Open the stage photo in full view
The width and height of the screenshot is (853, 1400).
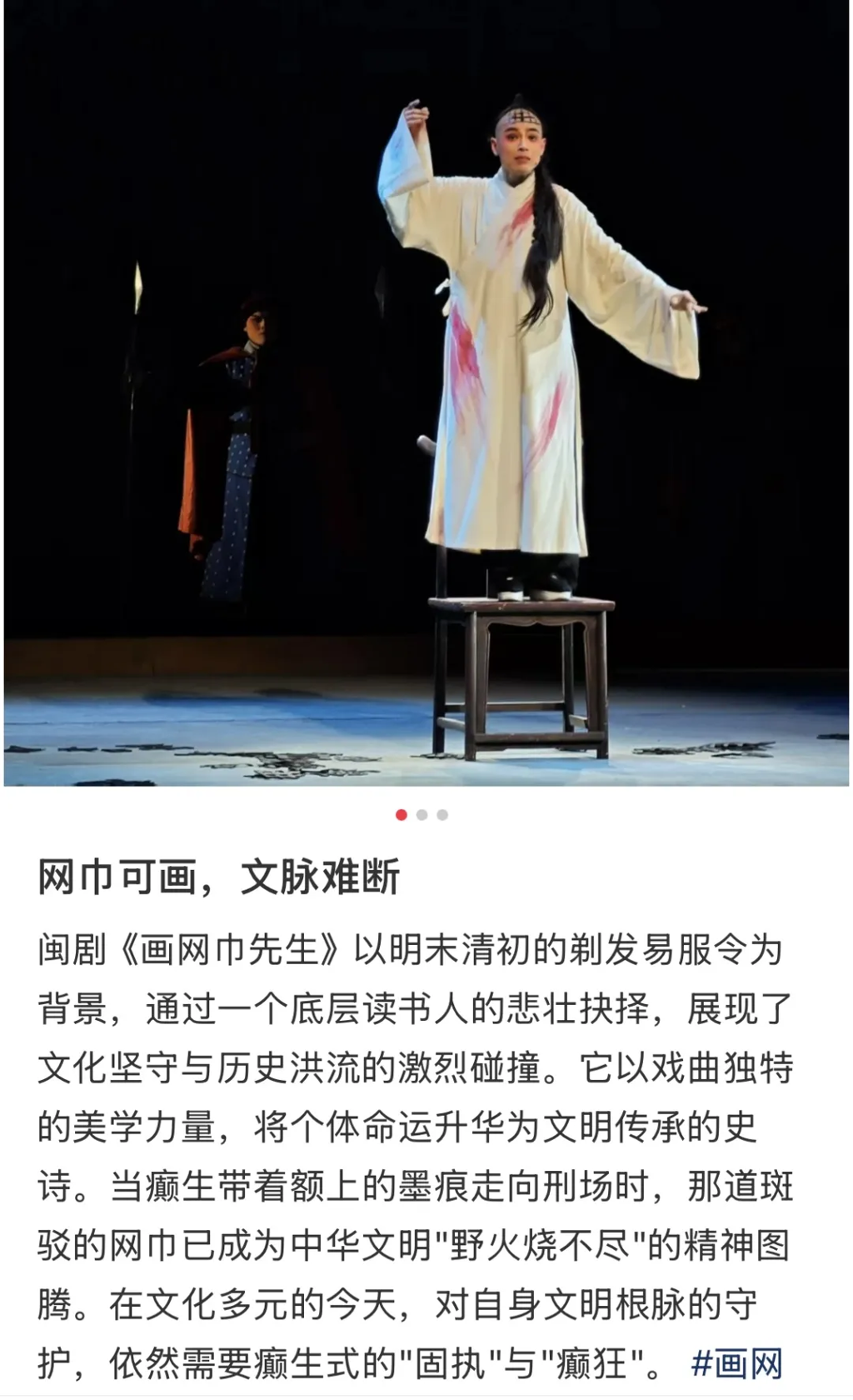[426, 392]
